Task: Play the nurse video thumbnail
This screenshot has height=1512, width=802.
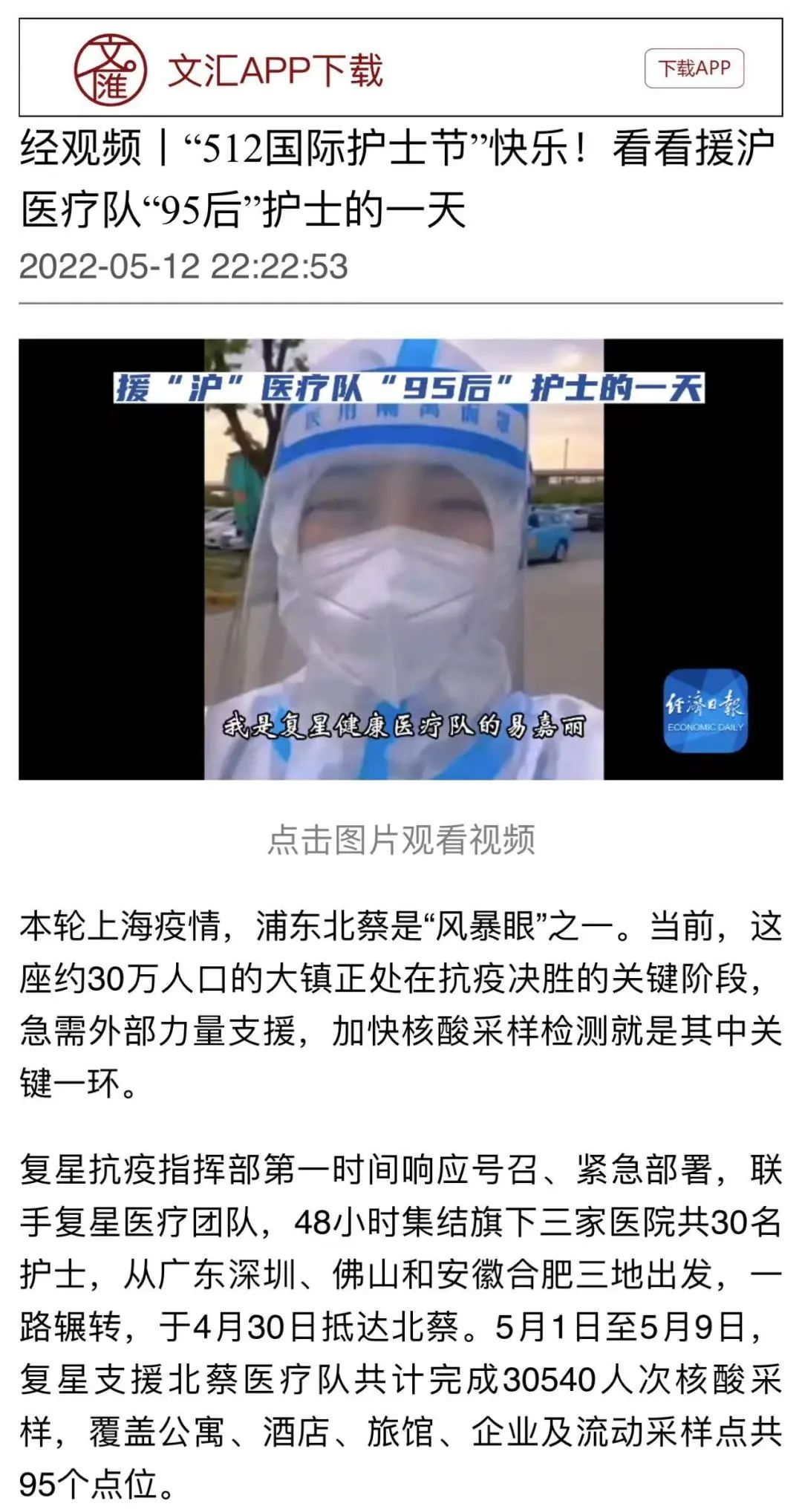Action: (x=401, y=559)
